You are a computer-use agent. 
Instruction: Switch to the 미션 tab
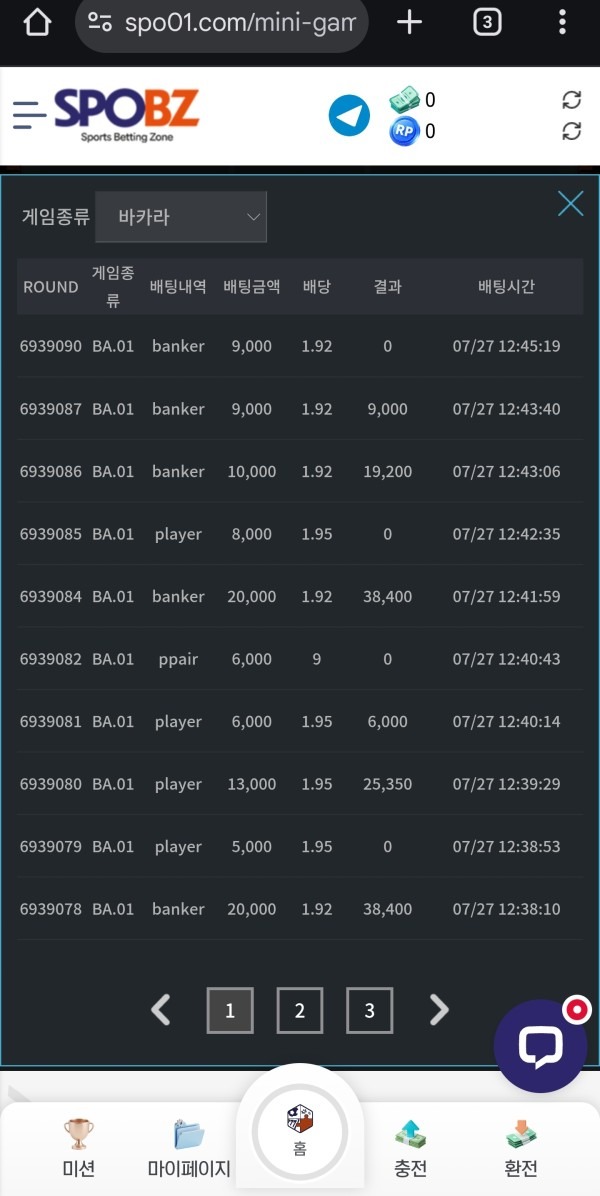click(x=79, y=1148)
